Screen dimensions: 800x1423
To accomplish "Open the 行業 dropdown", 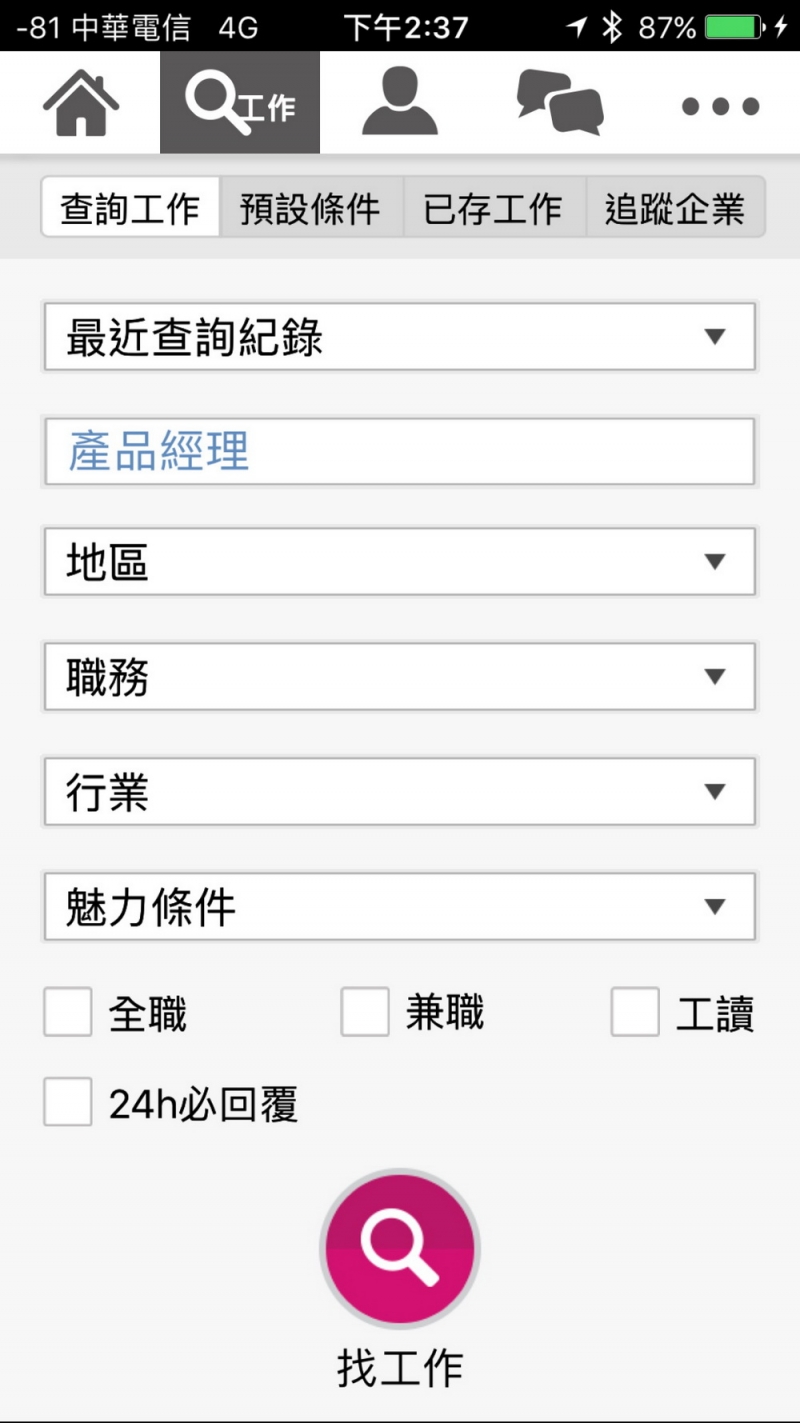I will click(x=399, y=792).
